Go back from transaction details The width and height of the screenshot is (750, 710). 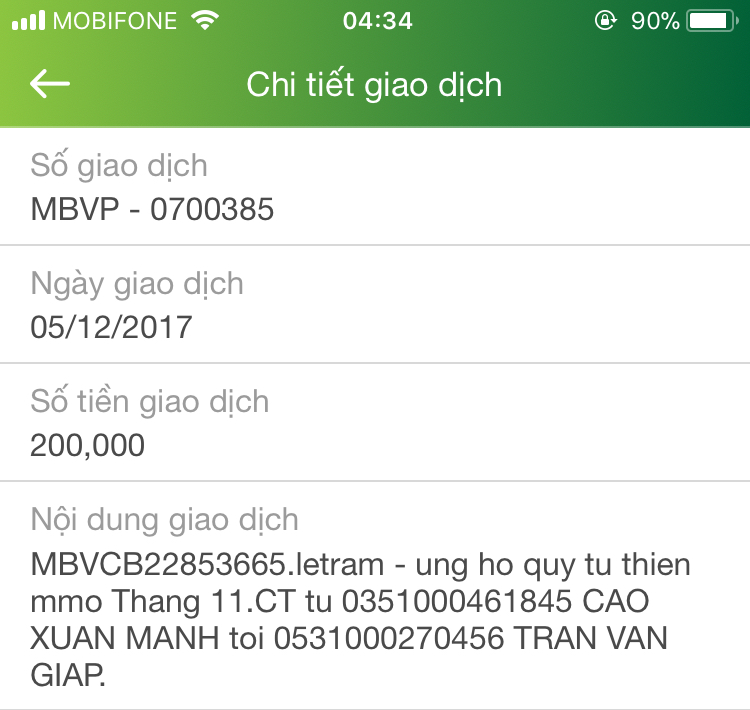50,84
